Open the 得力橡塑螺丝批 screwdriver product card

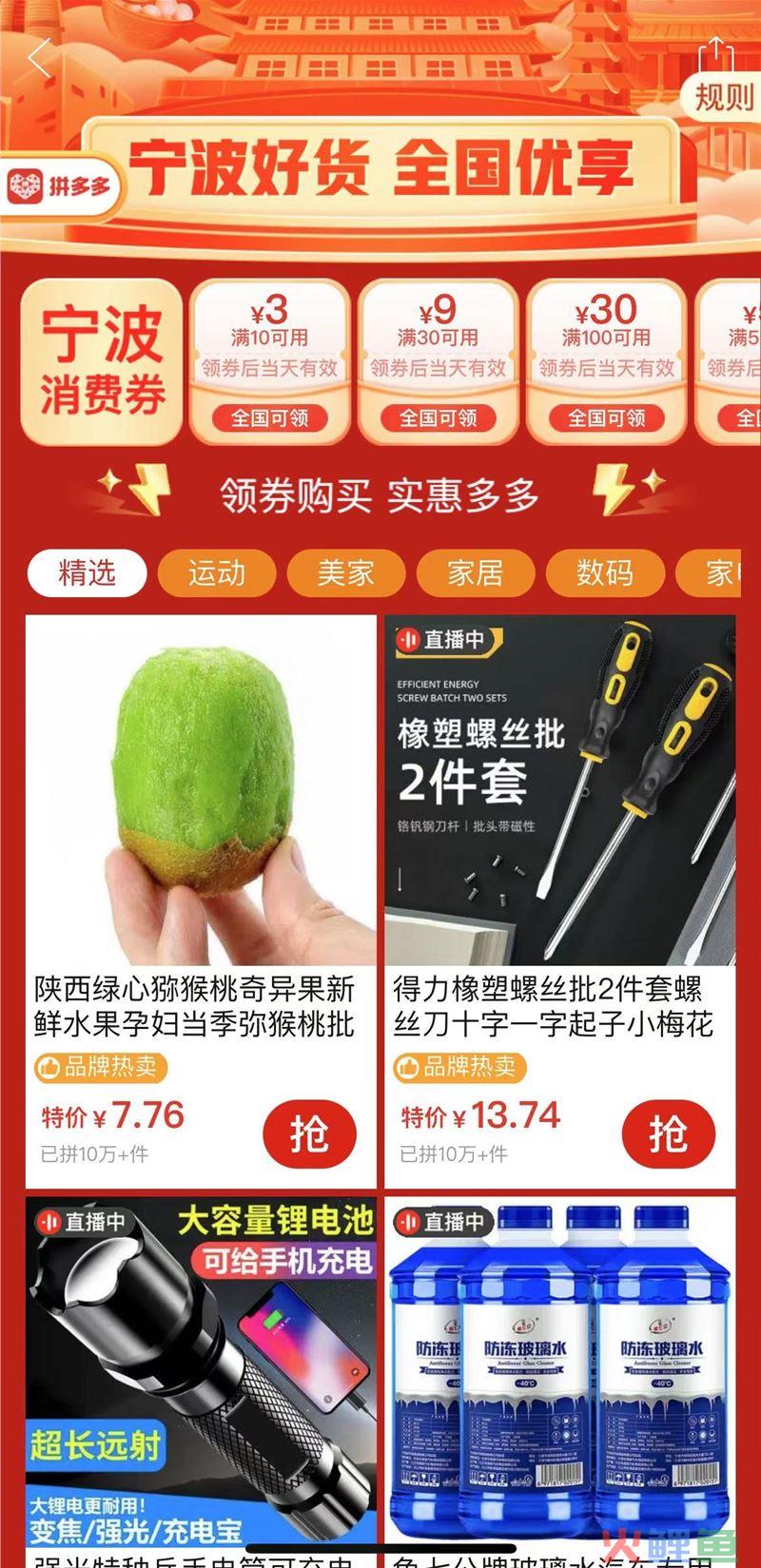coord(559,900)
